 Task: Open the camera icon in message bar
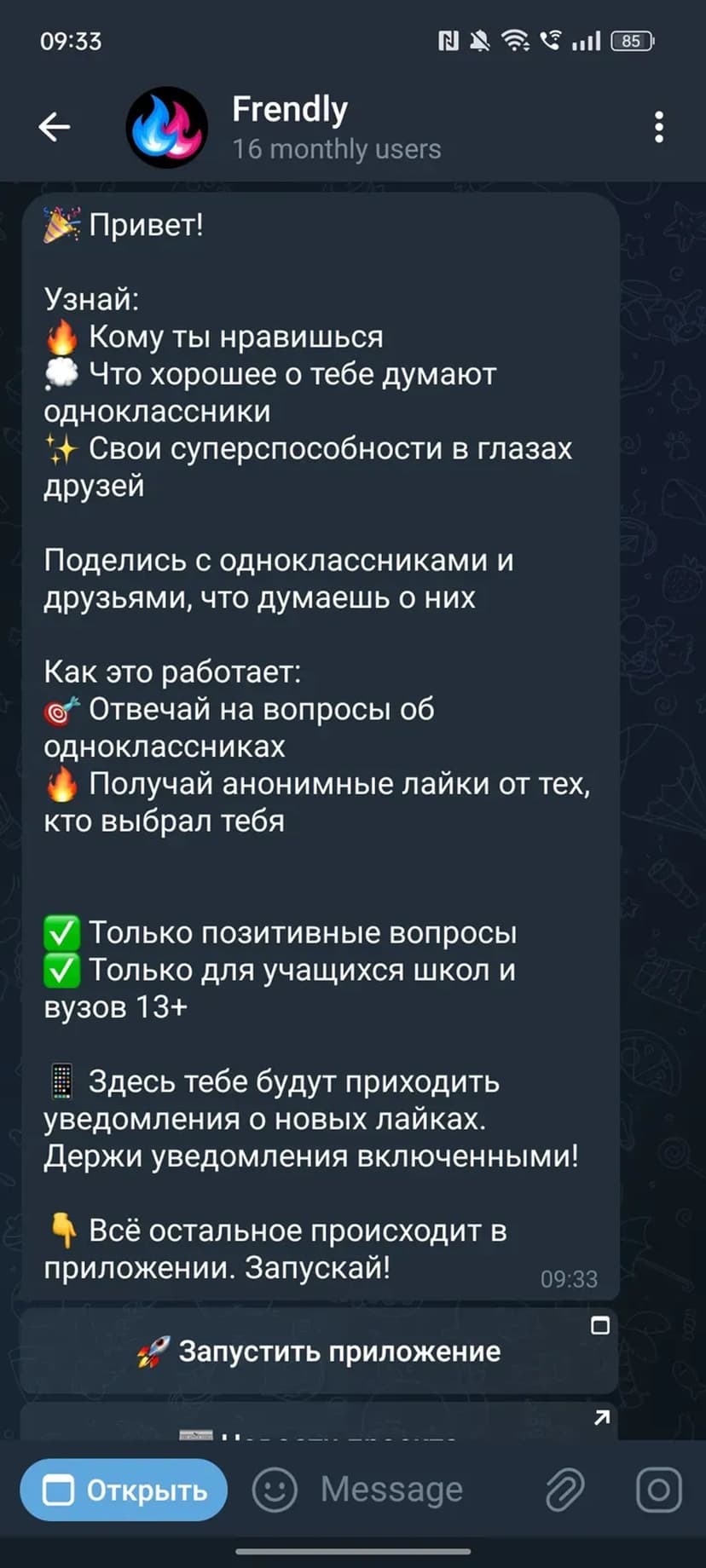(x=659, y=1490)
